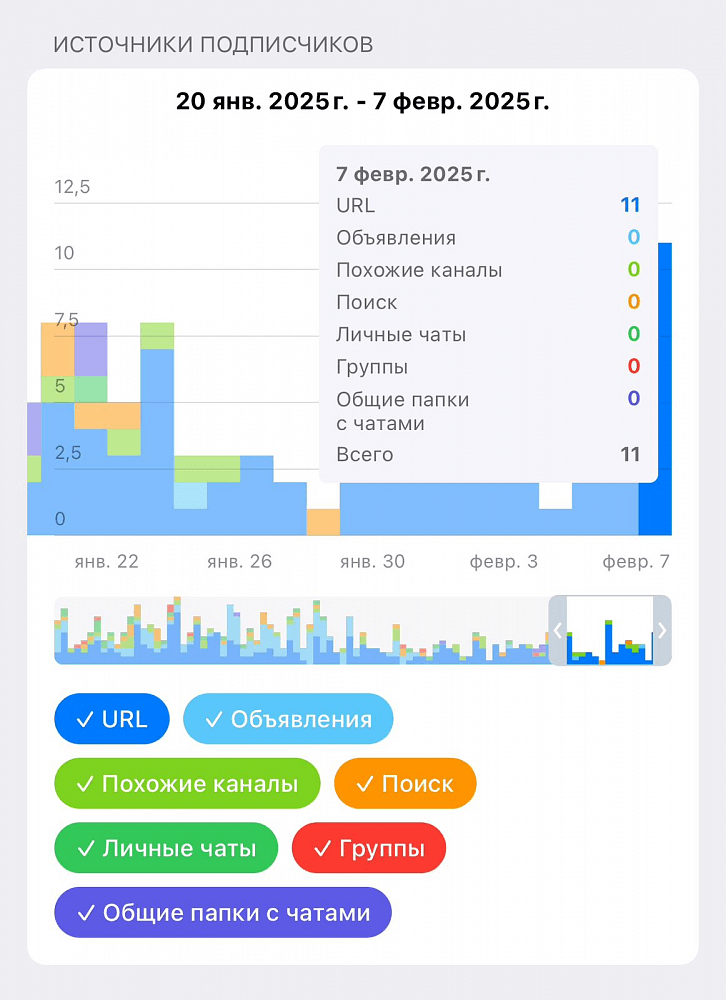Click the highlighted selection window on the minimap
Screen dimensions: 726x1000
[609, 630]
